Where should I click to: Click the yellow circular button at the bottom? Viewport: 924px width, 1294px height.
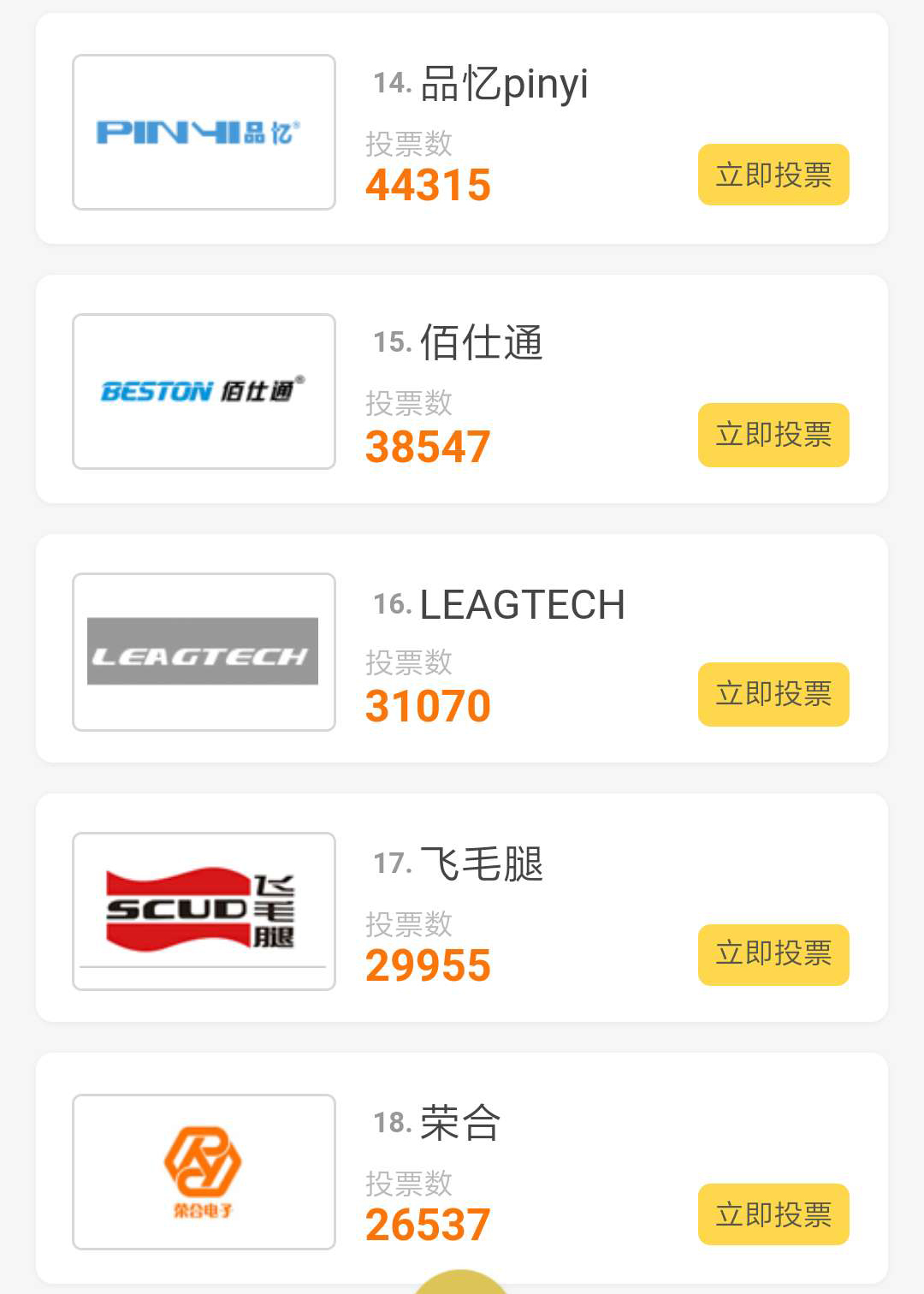[462, 1284]
